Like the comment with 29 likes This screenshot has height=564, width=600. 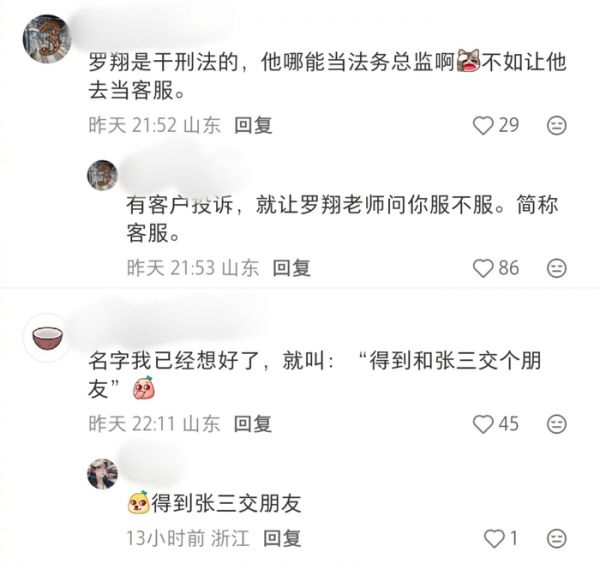484,125
